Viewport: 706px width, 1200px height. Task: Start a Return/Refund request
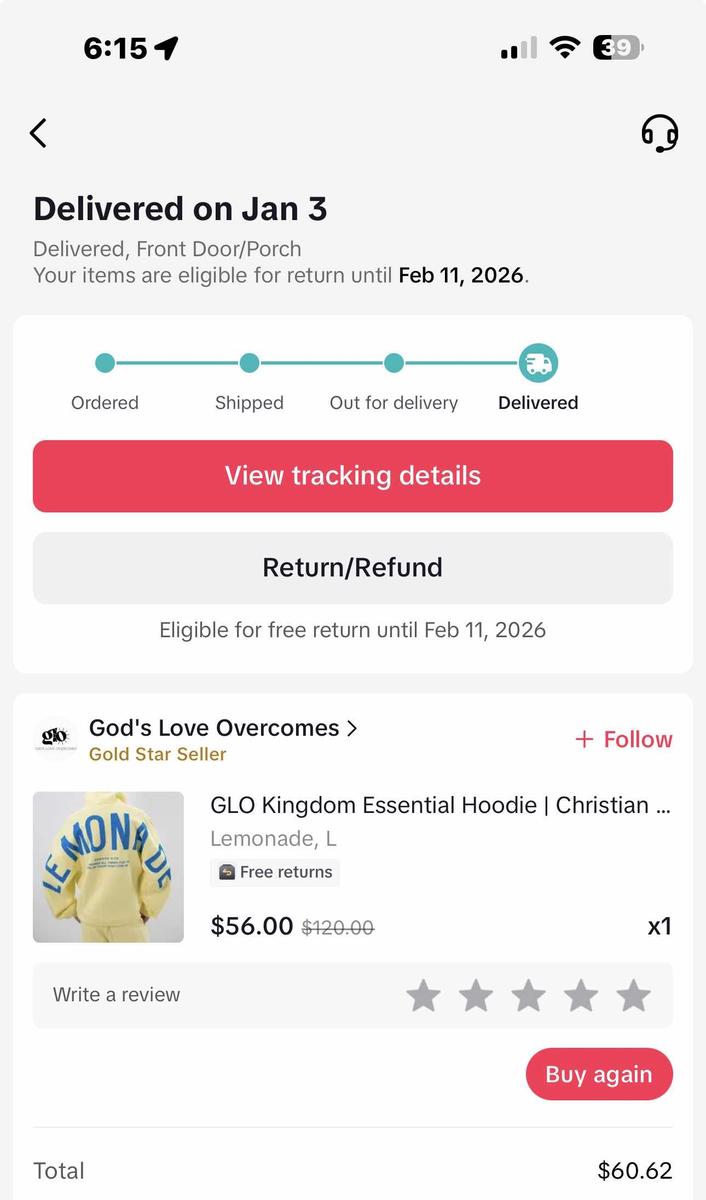(352, 568)
